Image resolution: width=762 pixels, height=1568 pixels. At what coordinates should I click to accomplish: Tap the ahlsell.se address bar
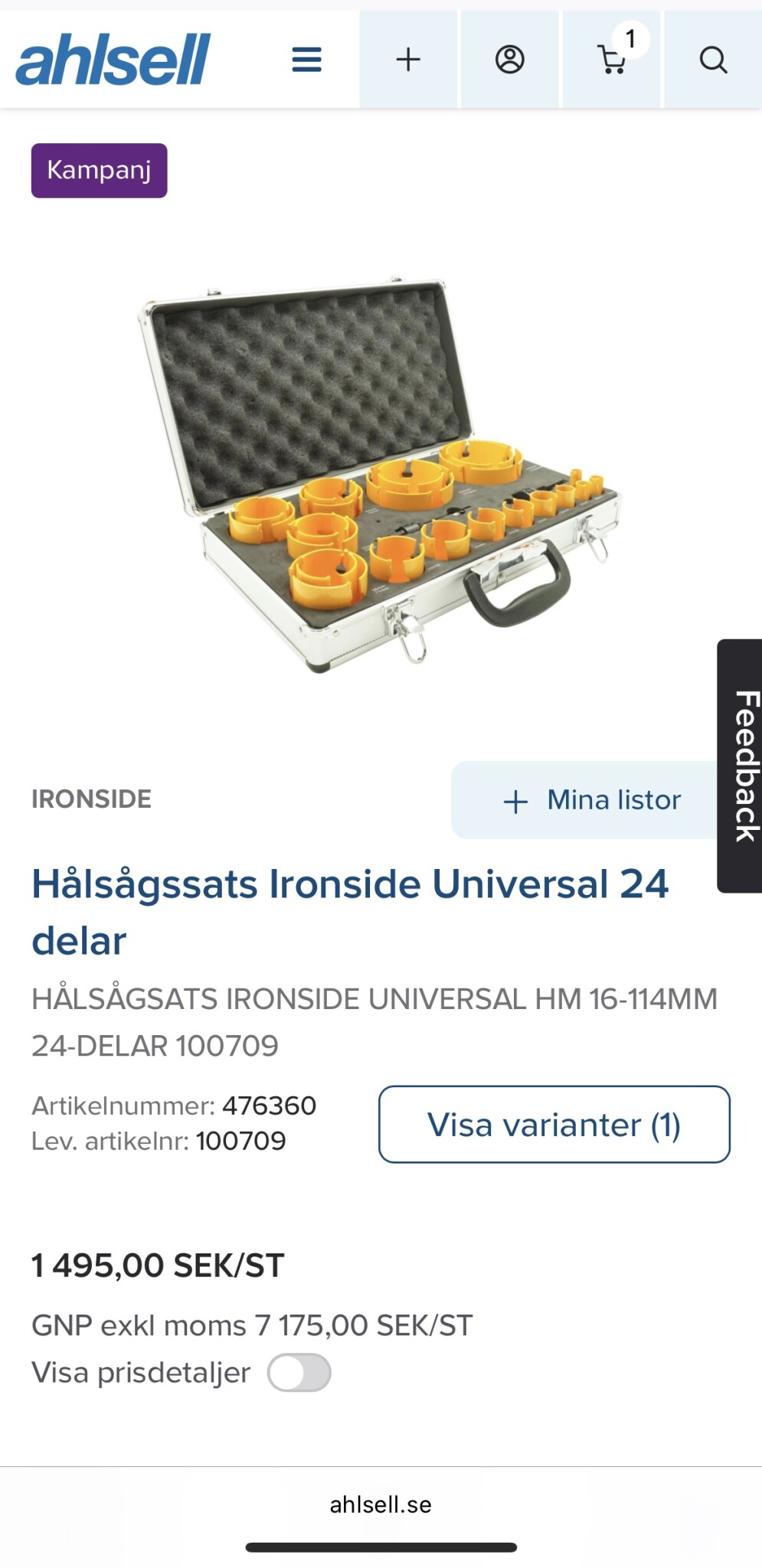click(x=381, y=1504)
